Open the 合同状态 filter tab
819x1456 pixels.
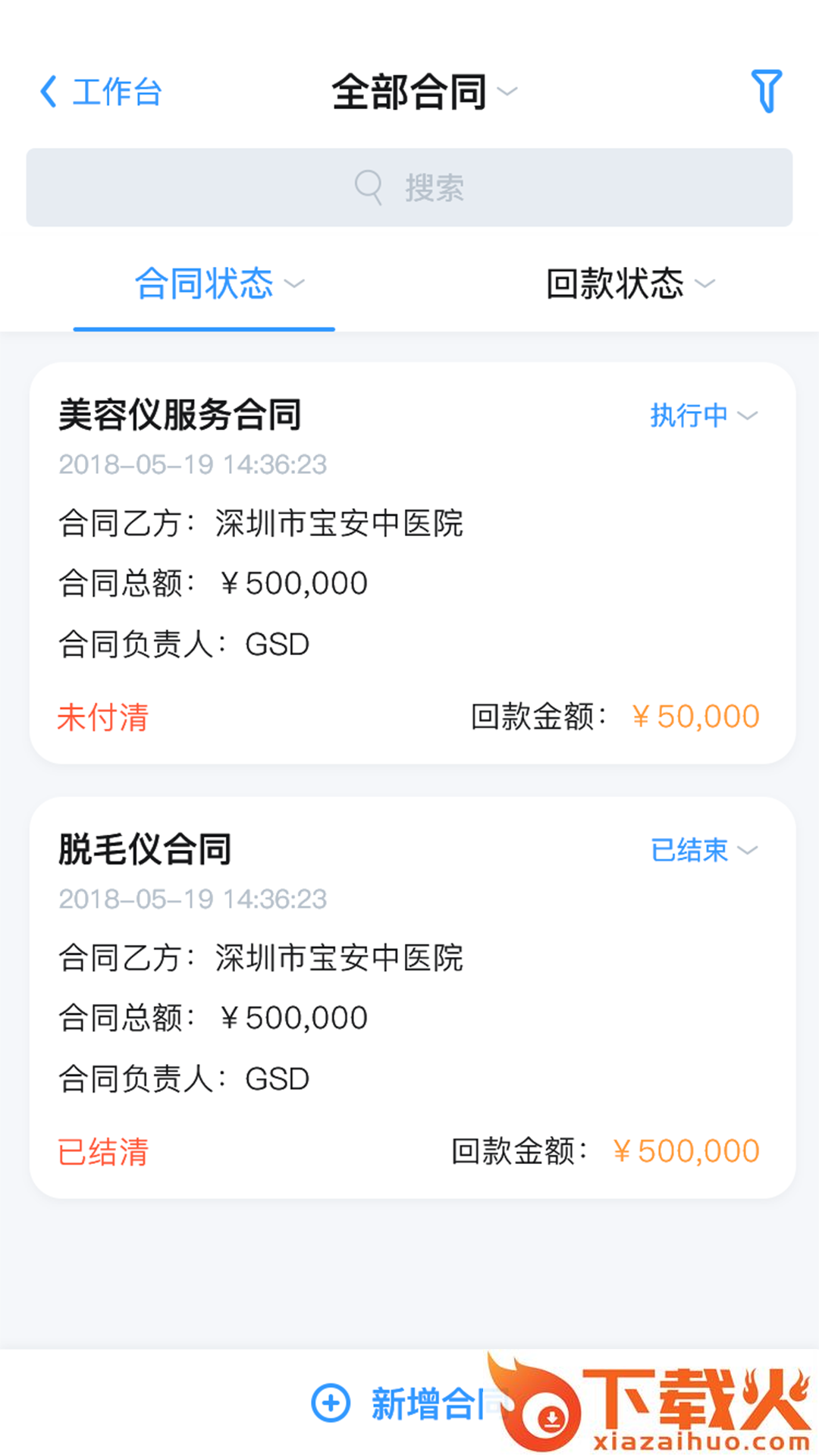coord(218,284)
